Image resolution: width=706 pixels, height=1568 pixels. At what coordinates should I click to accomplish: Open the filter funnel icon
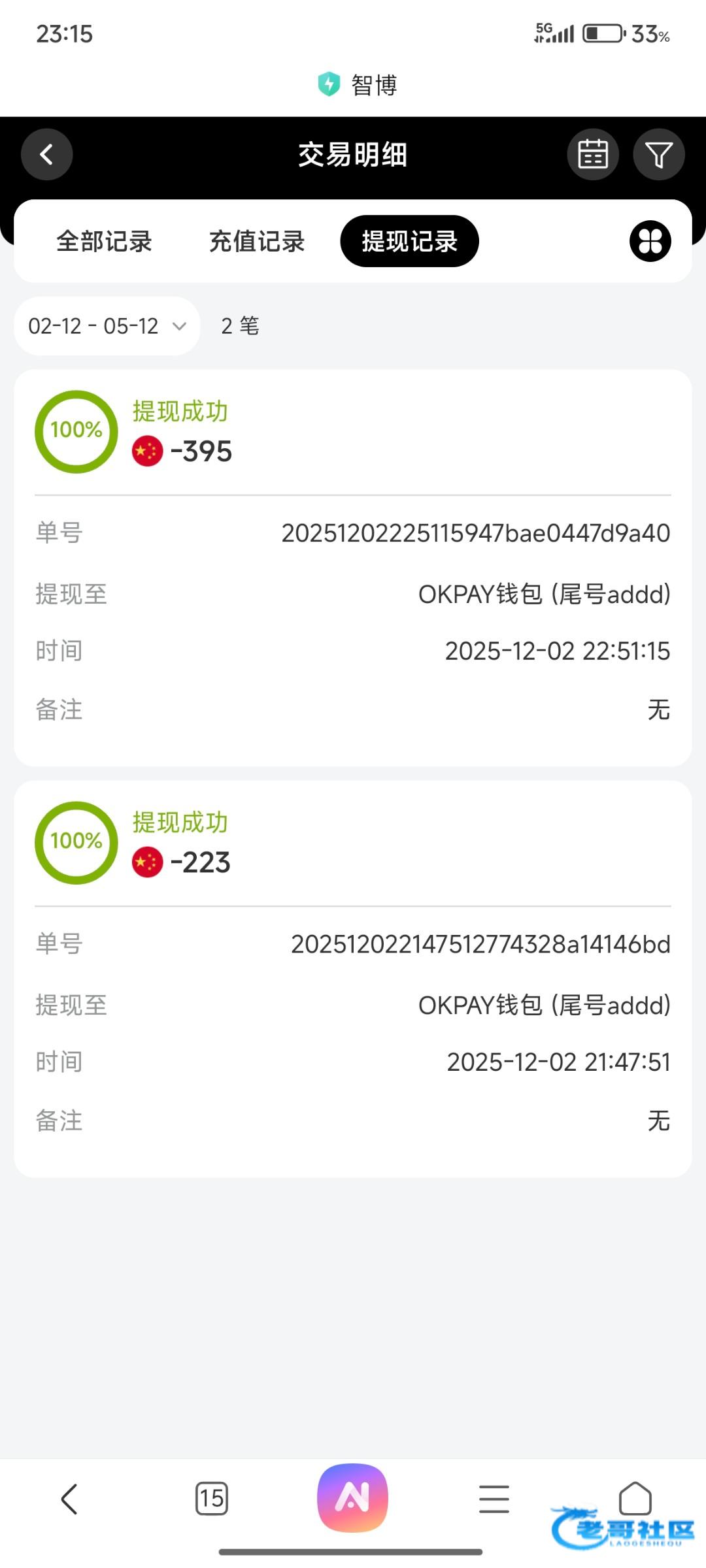pos(658,155)
